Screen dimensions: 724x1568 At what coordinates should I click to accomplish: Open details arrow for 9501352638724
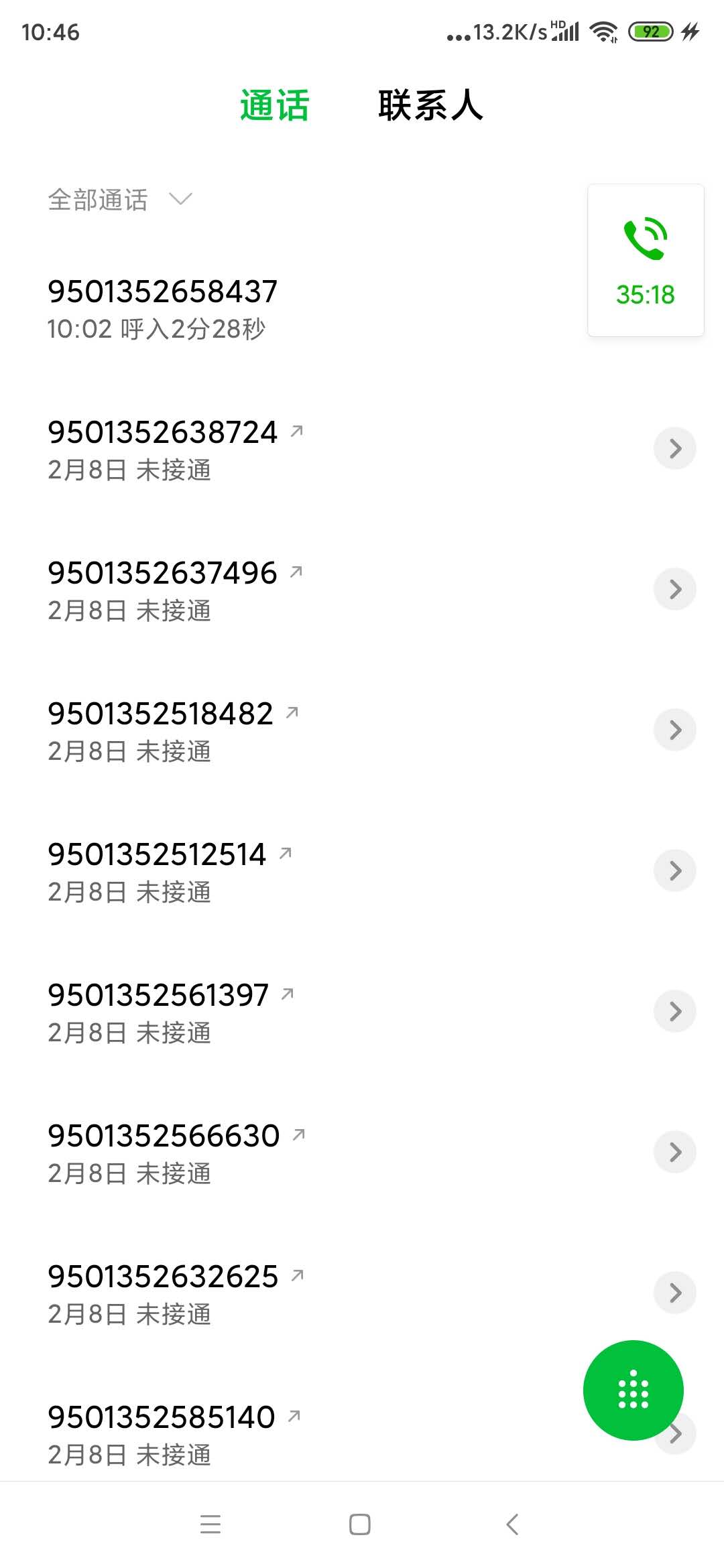(x=675, y=448)
